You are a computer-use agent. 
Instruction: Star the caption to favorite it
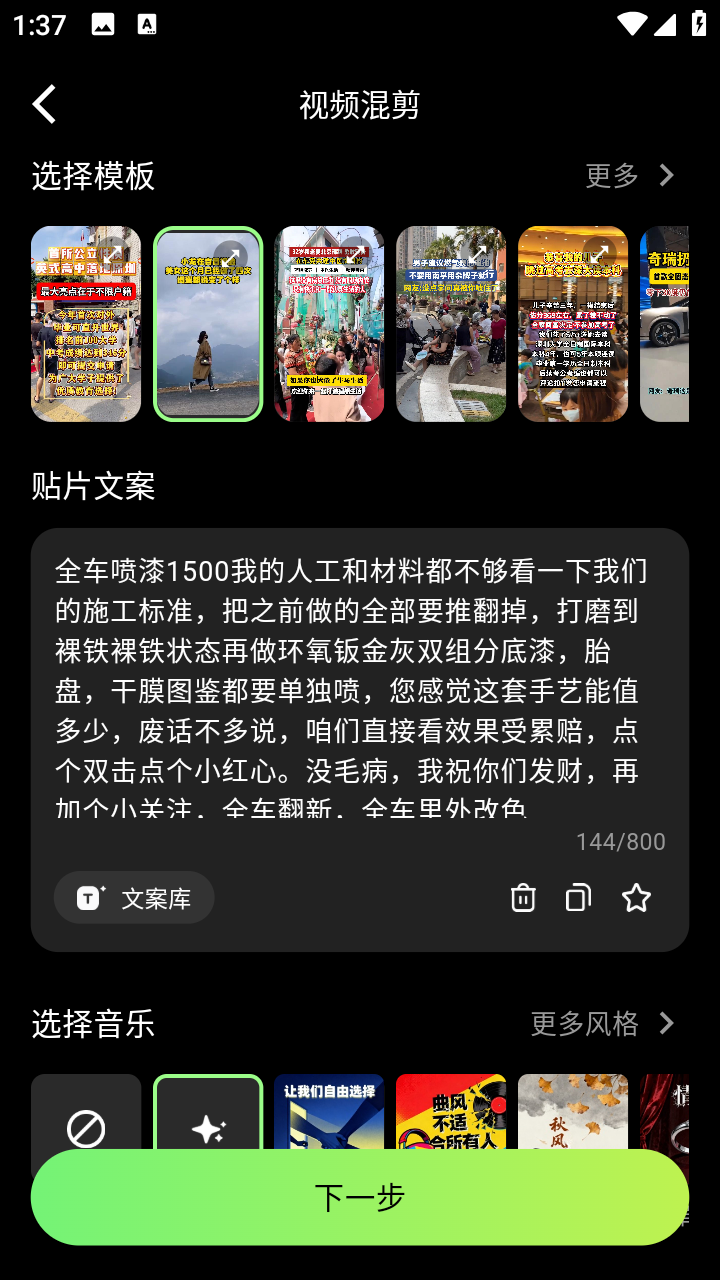click(637, 898)
